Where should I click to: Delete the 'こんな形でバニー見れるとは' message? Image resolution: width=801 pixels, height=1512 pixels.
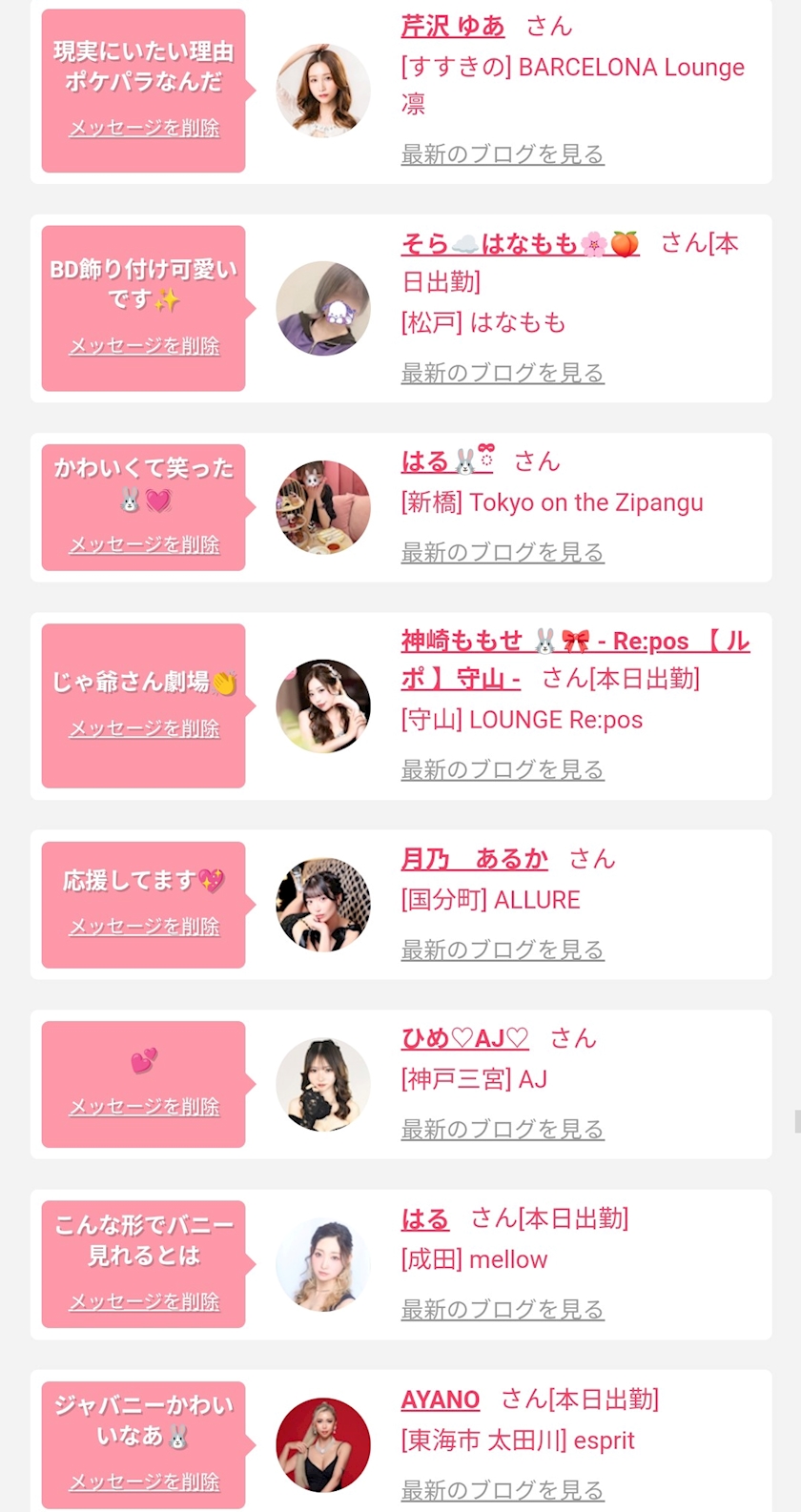144,1301
